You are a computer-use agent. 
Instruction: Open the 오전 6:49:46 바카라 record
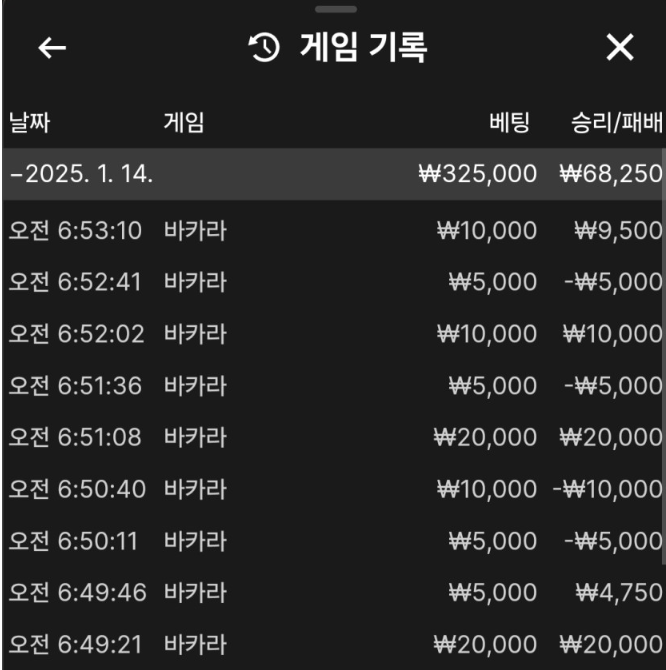pos(333,592)
